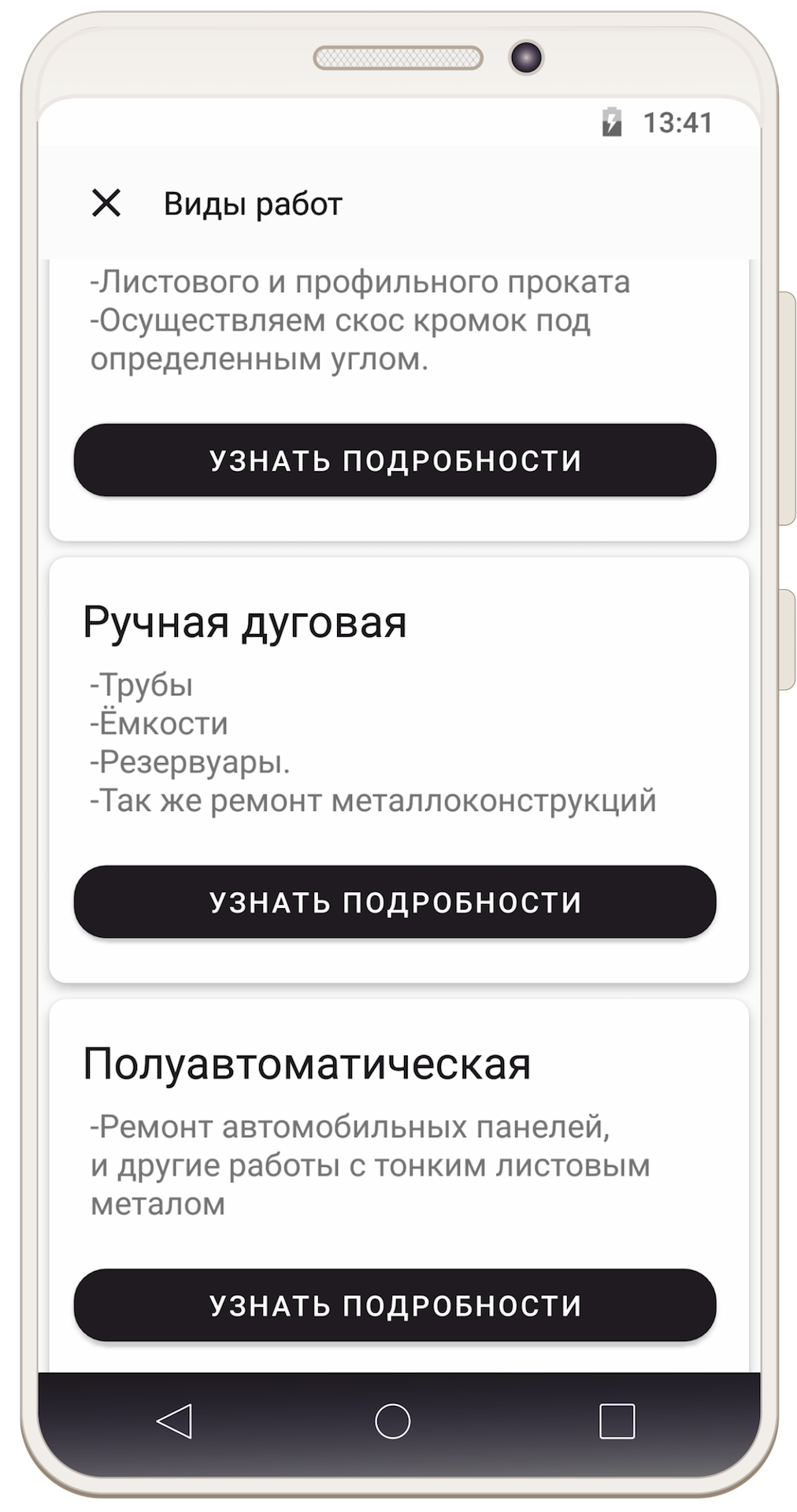
Task: Open details for Полуавтоматическая
Action: (x=395, y=1305)
